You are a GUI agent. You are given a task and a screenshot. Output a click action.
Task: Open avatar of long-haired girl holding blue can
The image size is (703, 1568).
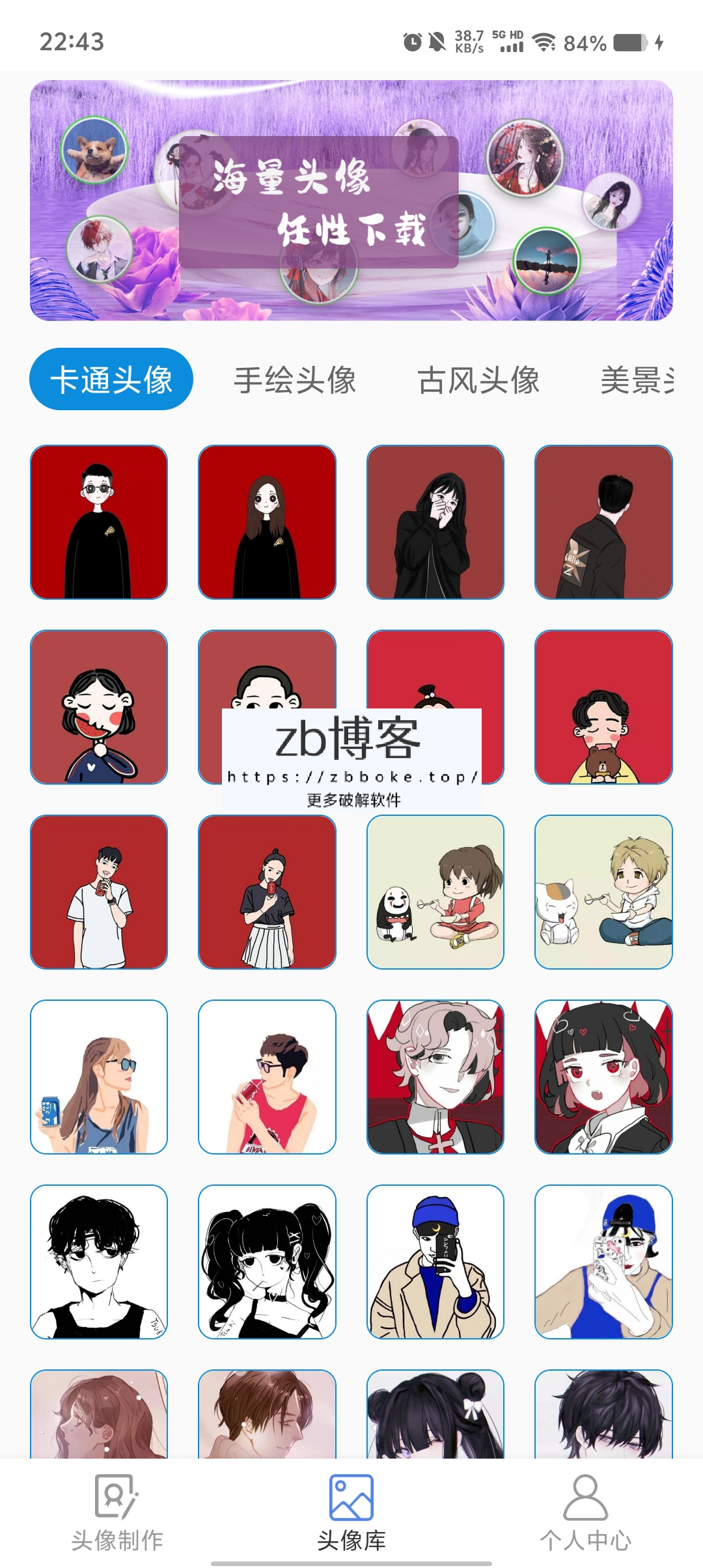(x=99, y=1077)
